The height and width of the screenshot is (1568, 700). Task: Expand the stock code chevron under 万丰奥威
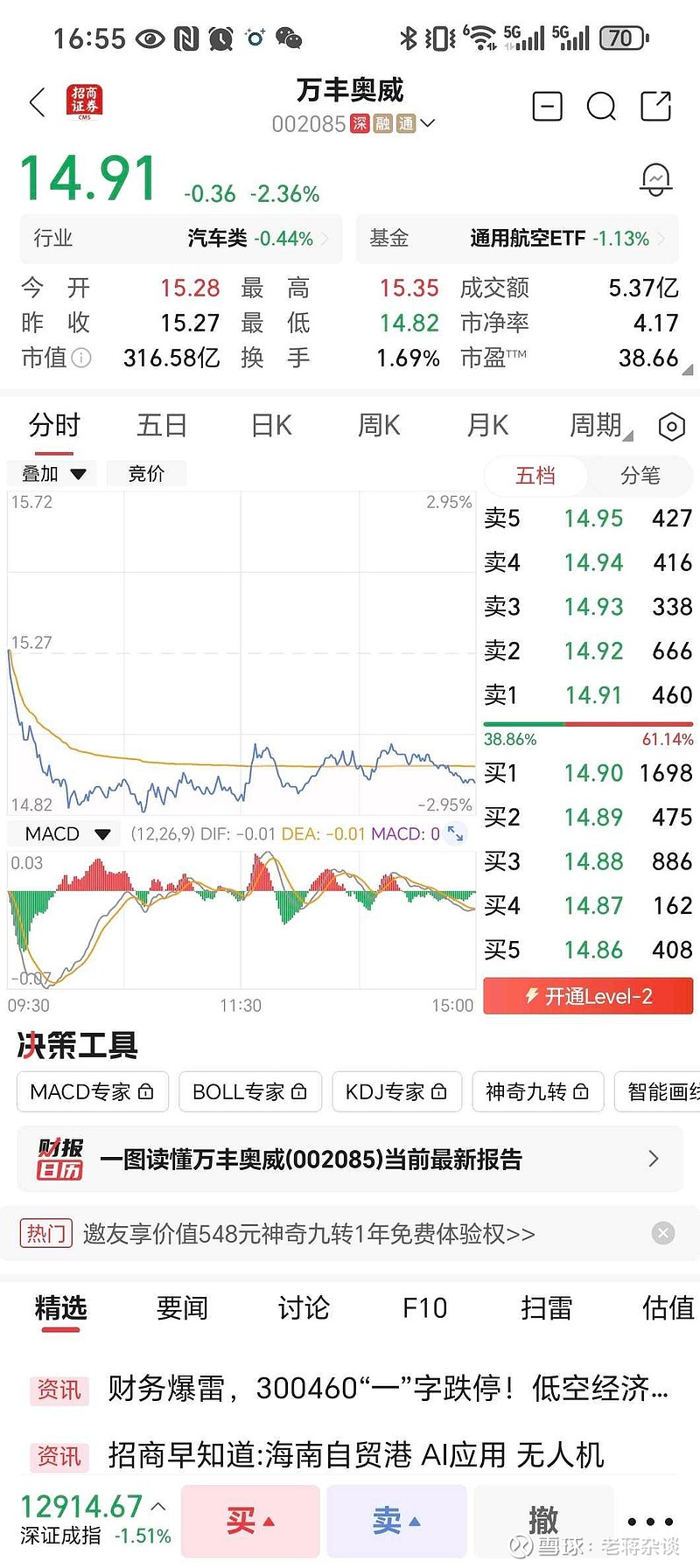click(427, 123)
